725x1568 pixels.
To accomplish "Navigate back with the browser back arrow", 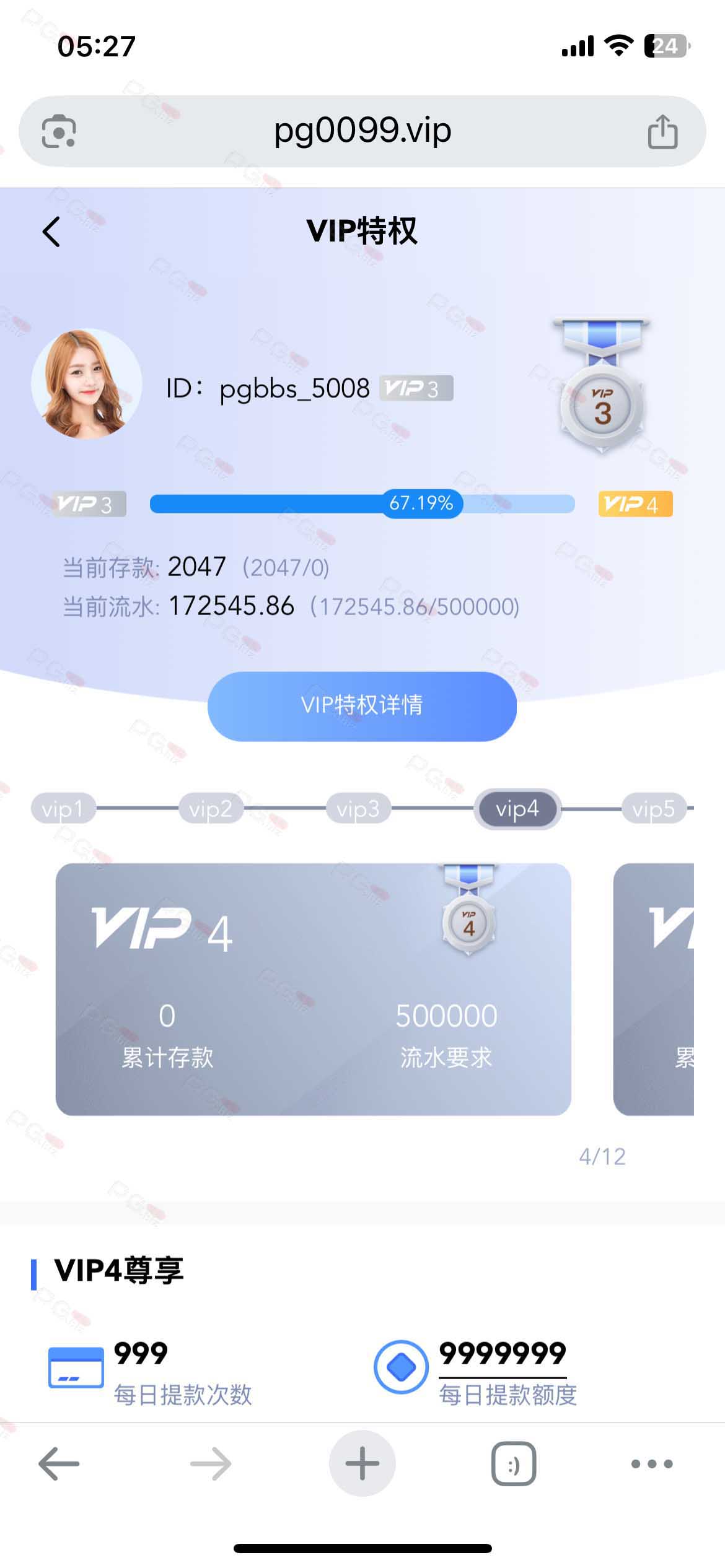I will (59, 1464).
